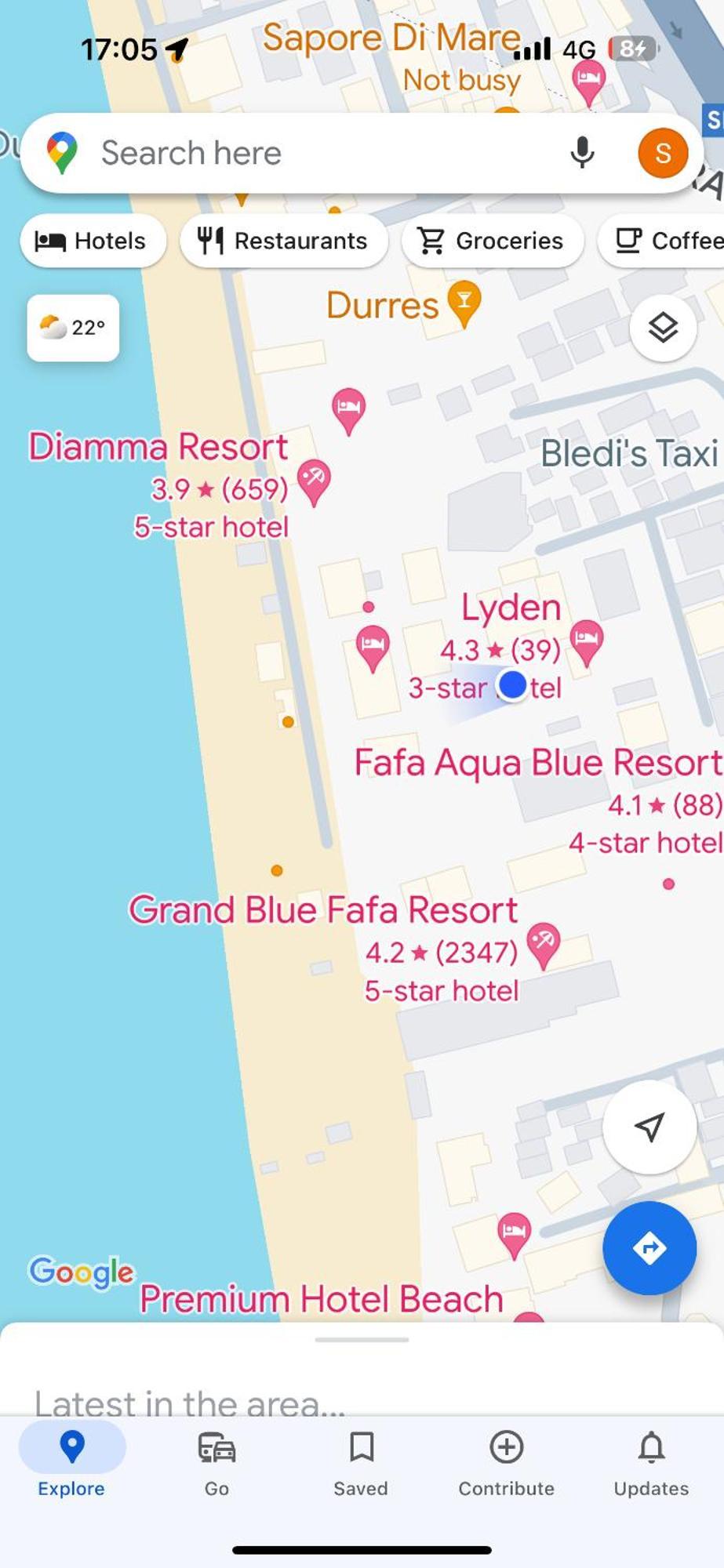The image size is (724, 1568).
Task: Filter map by Hotels chip
Action: (93, 241)
